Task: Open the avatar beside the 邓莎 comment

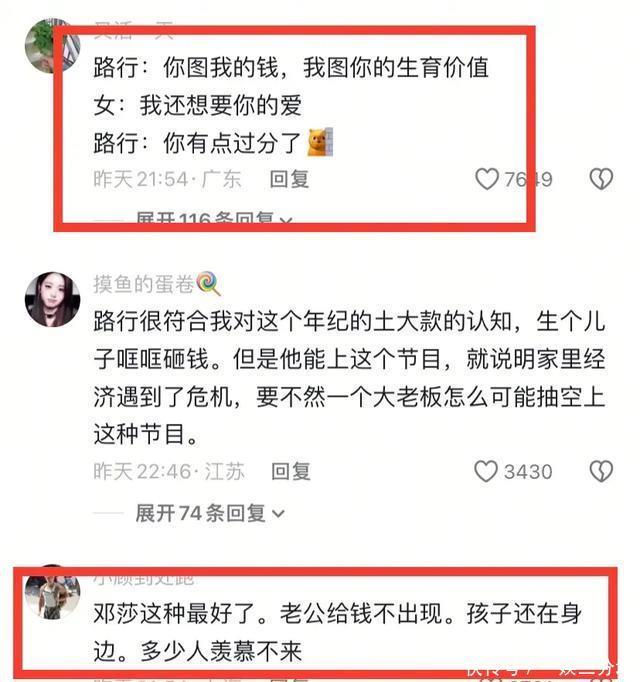Action: 53,593
